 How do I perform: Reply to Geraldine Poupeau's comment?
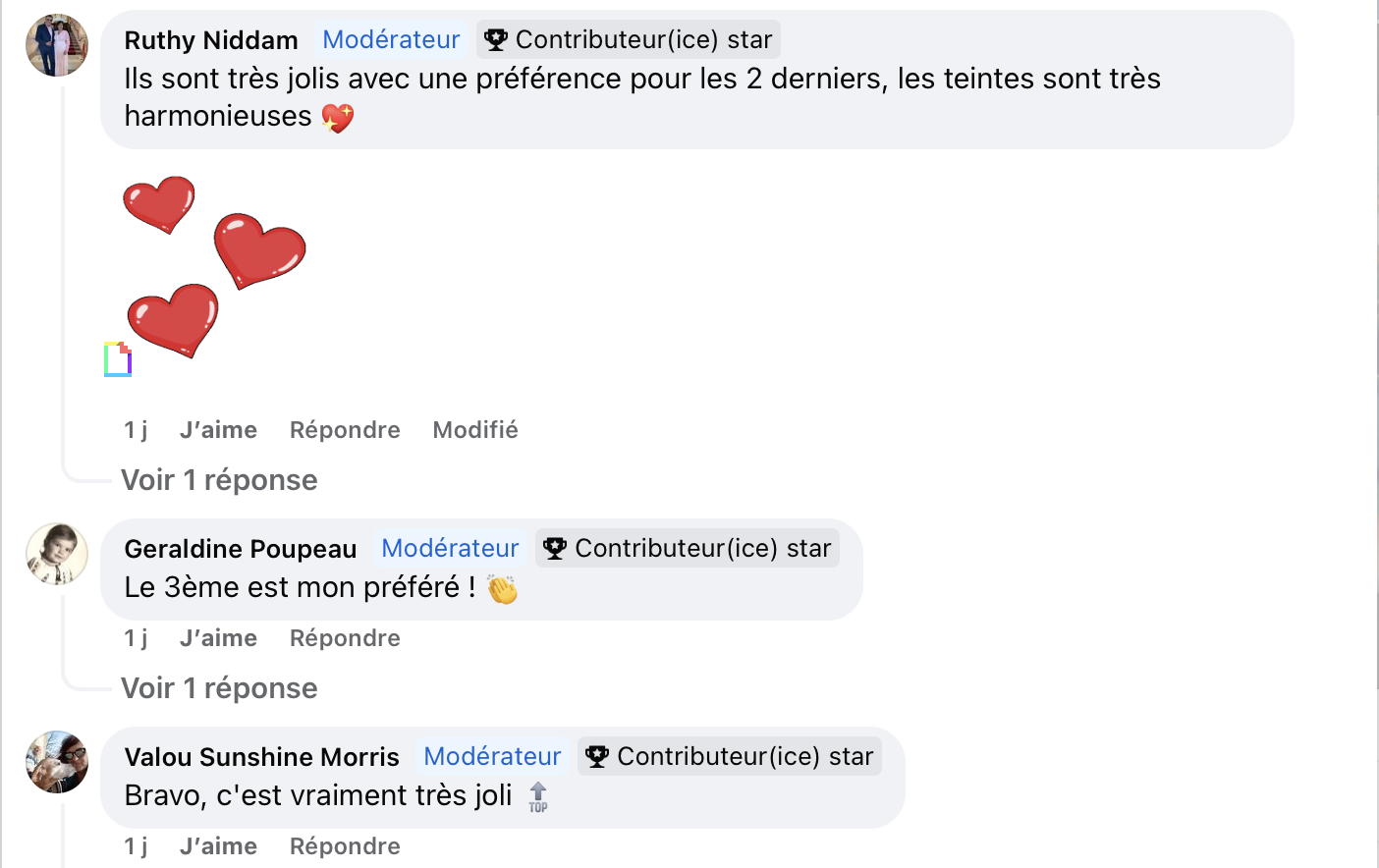point(345,638)
